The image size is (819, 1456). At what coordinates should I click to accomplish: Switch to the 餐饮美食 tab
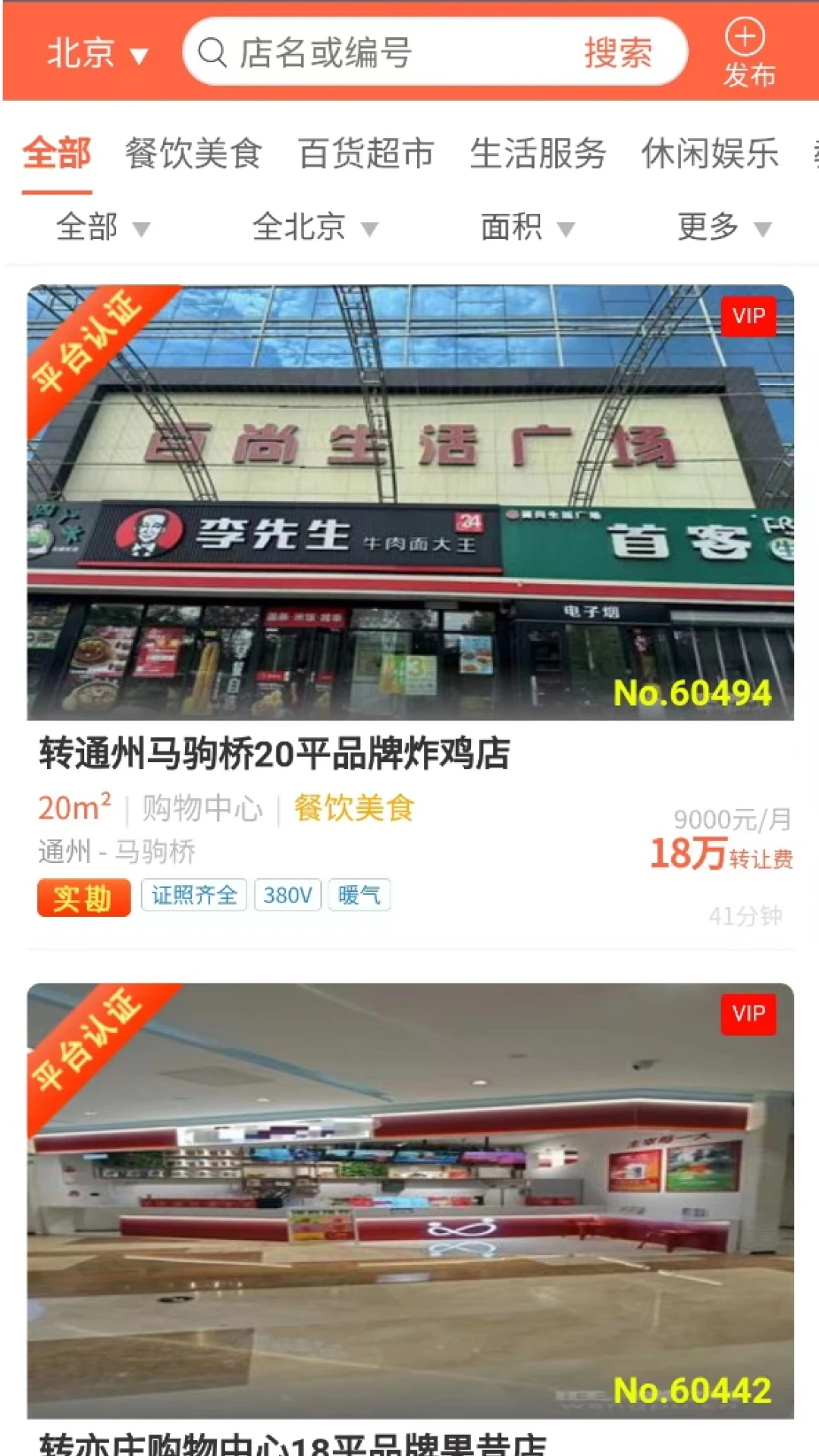[193, 154]
